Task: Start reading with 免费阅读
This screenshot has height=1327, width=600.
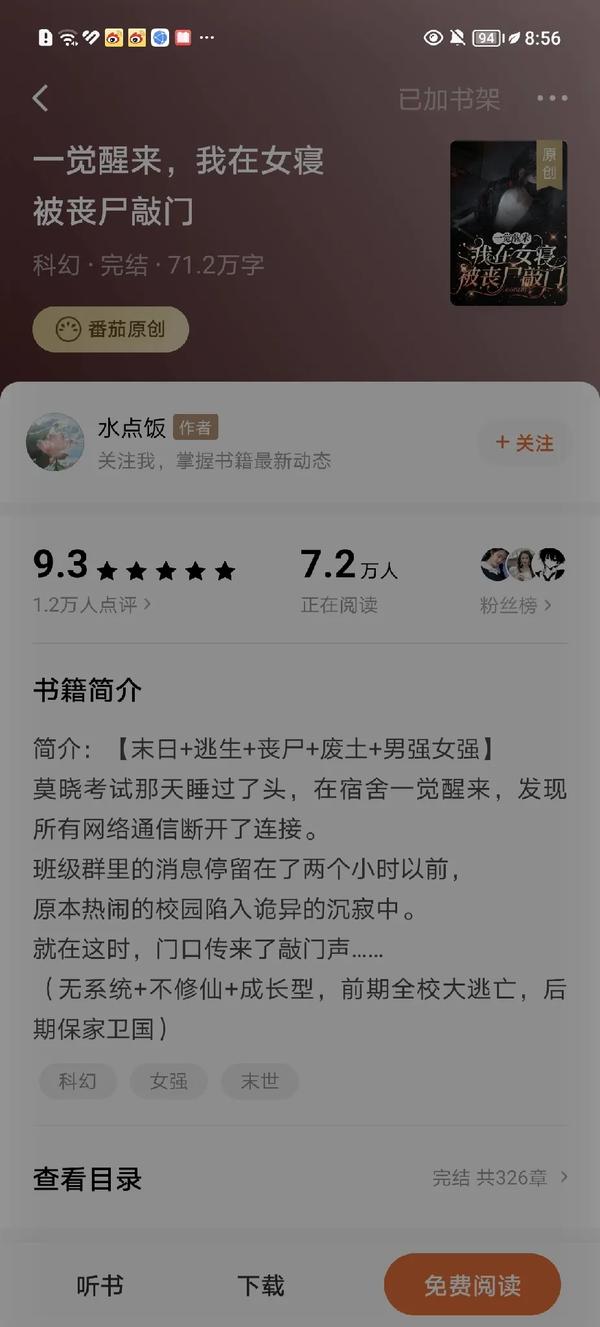Action: click(472, 1286)
